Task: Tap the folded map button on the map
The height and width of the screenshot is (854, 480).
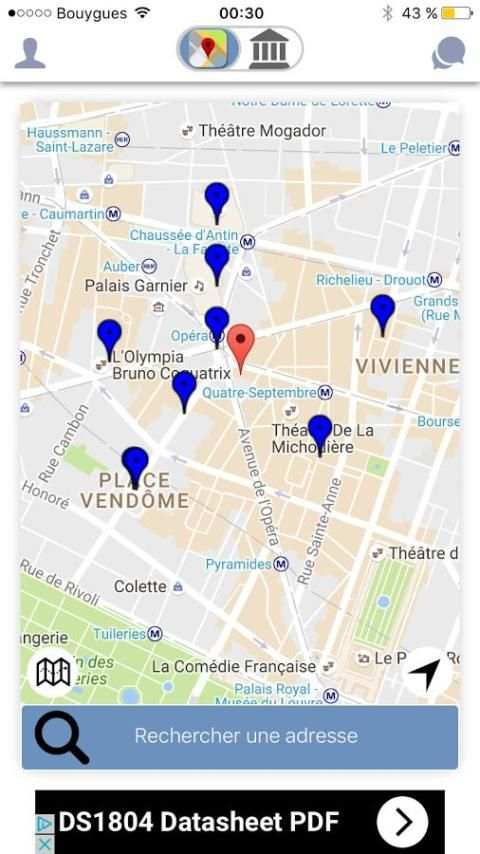Action: tap(53, 672)
